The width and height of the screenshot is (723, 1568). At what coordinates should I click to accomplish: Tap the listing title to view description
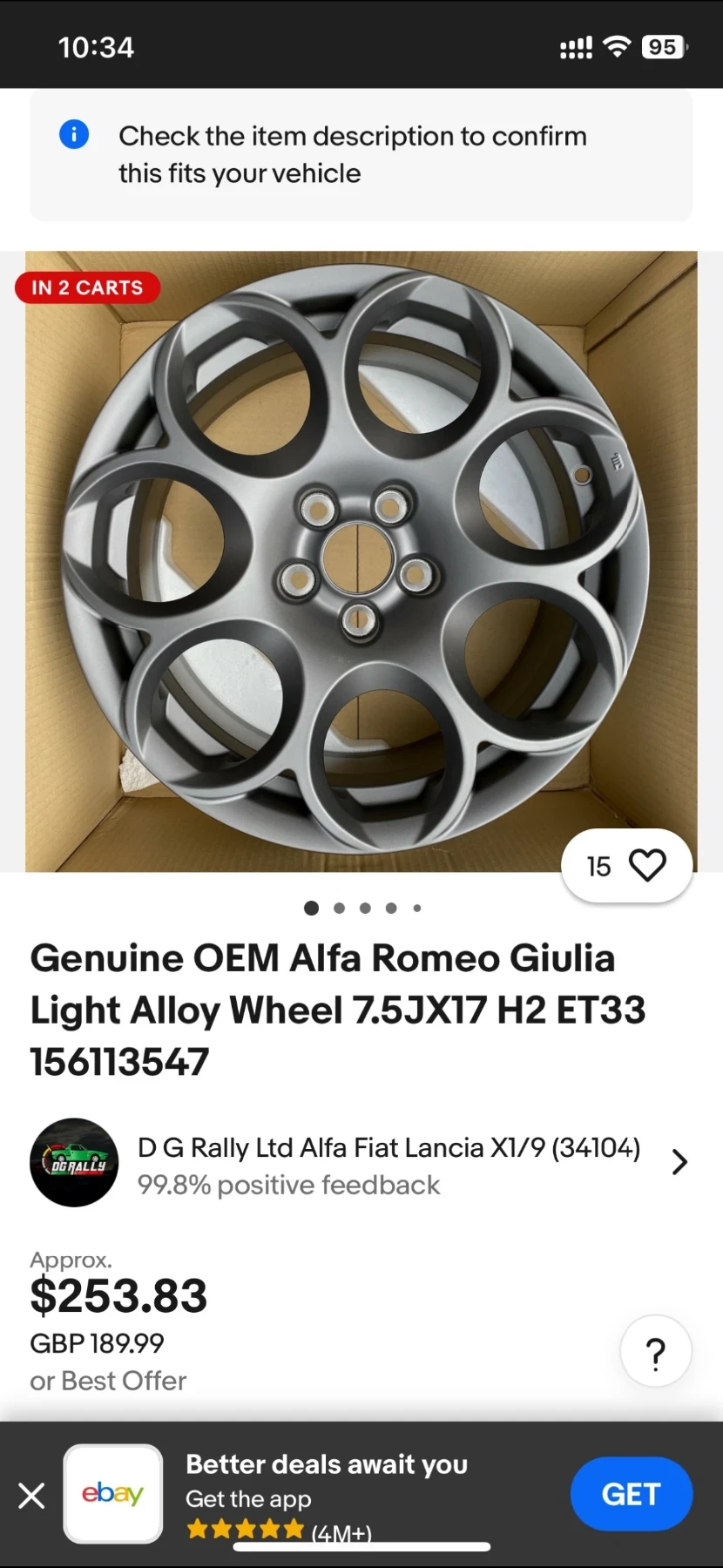coord(338,1009)
